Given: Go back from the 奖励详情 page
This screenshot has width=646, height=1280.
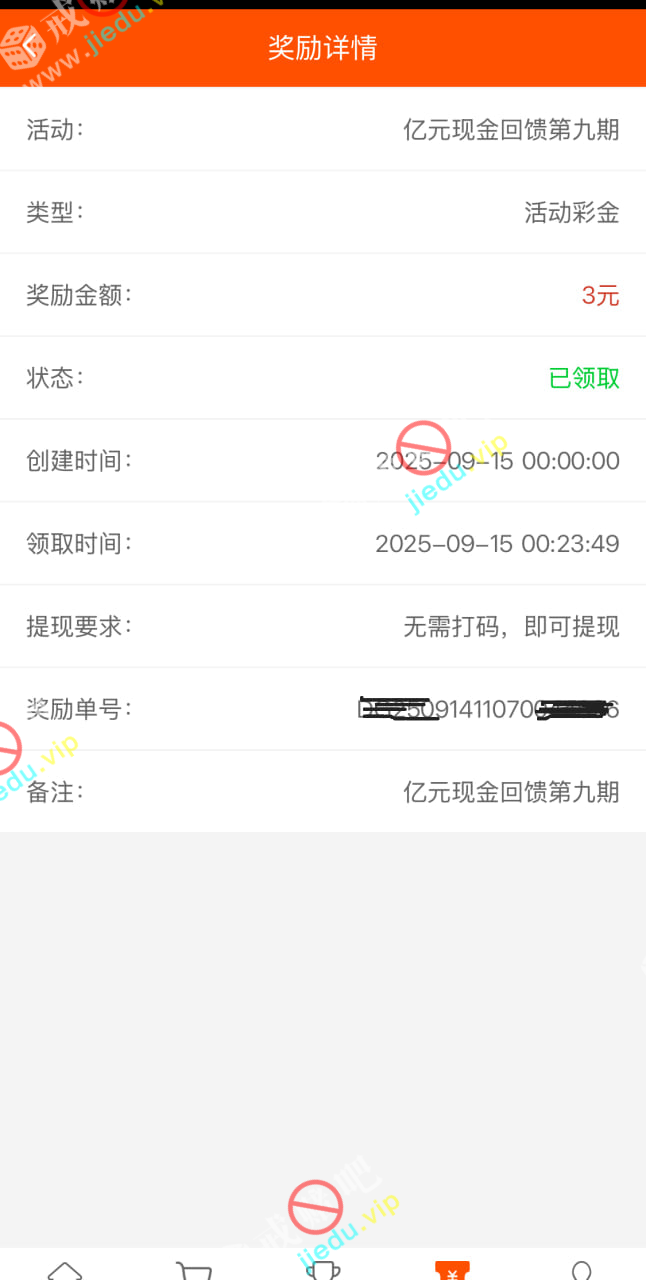Looking at the screenshot, I should coord(30,46).
